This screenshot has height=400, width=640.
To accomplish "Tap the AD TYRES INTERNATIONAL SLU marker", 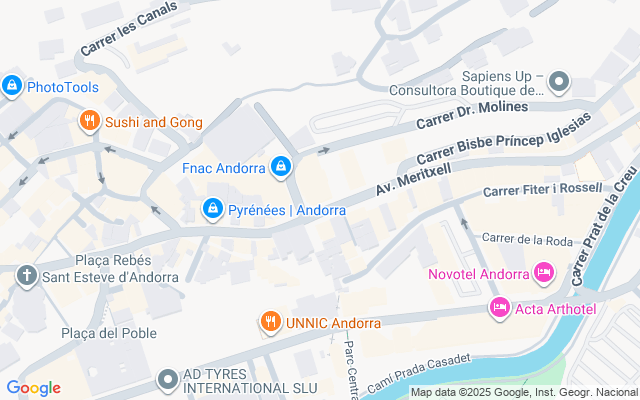I will (x=168, y=380).
